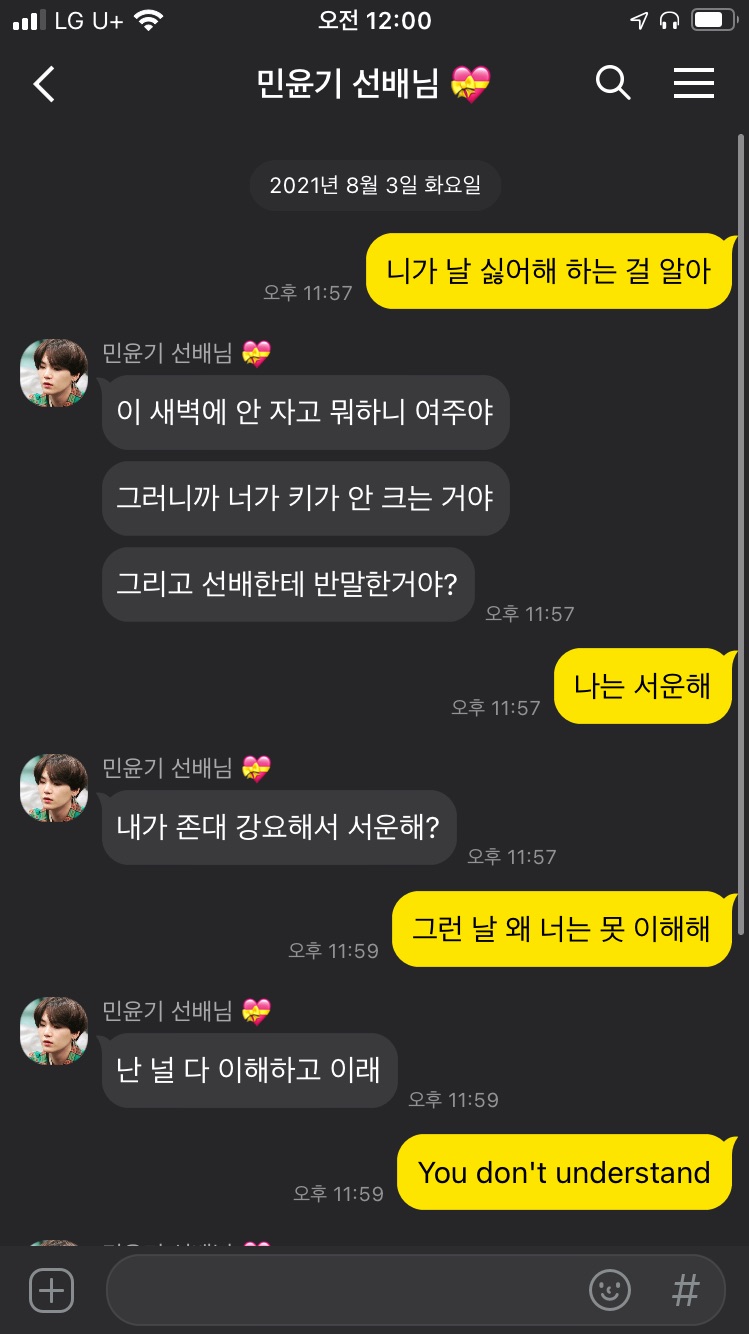Go back to the chat list
Viewport: 749px width, 1334px height.
(44, 84)
